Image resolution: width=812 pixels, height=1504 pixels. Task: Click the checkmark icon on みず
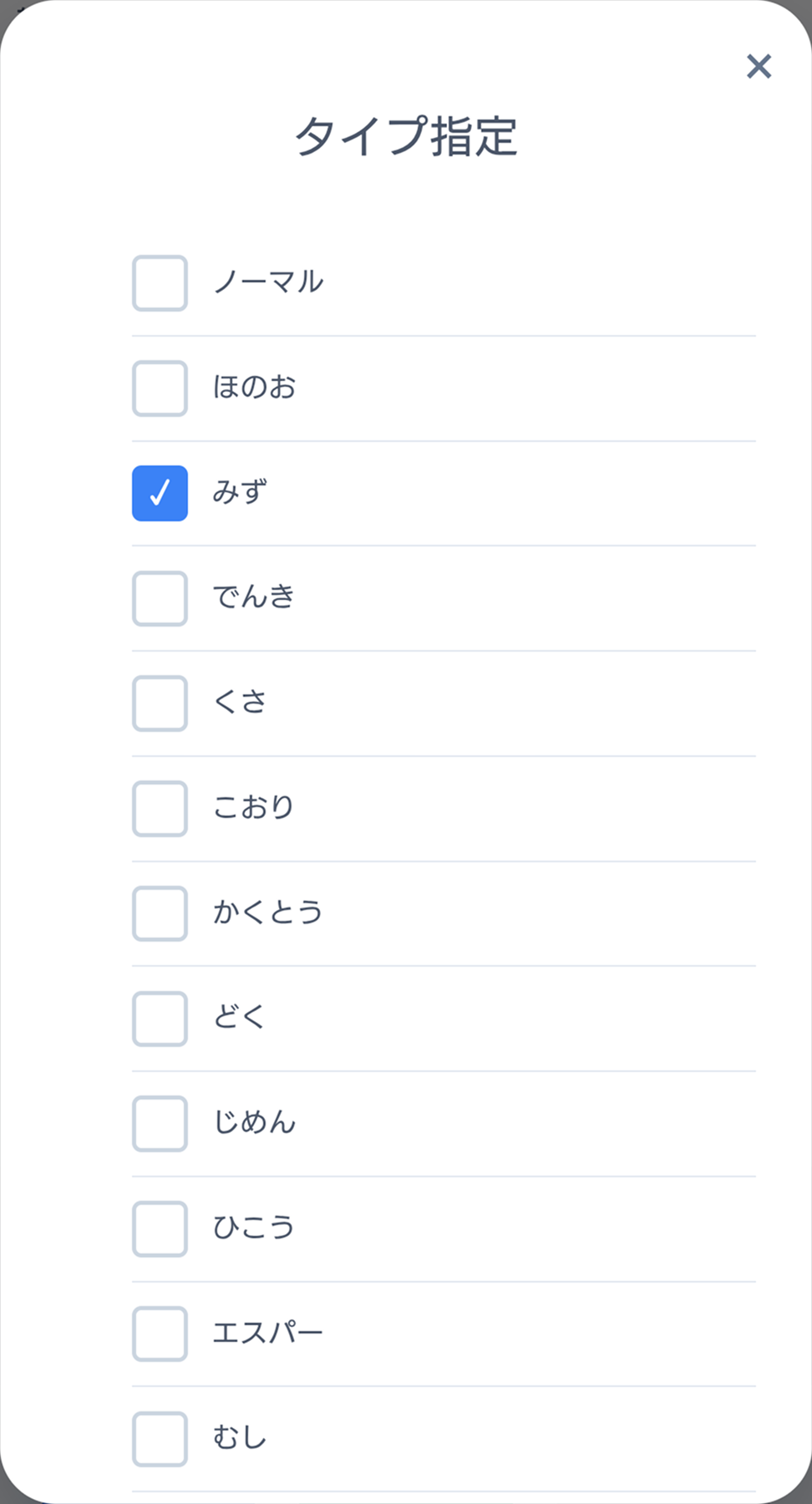(159, 494)
